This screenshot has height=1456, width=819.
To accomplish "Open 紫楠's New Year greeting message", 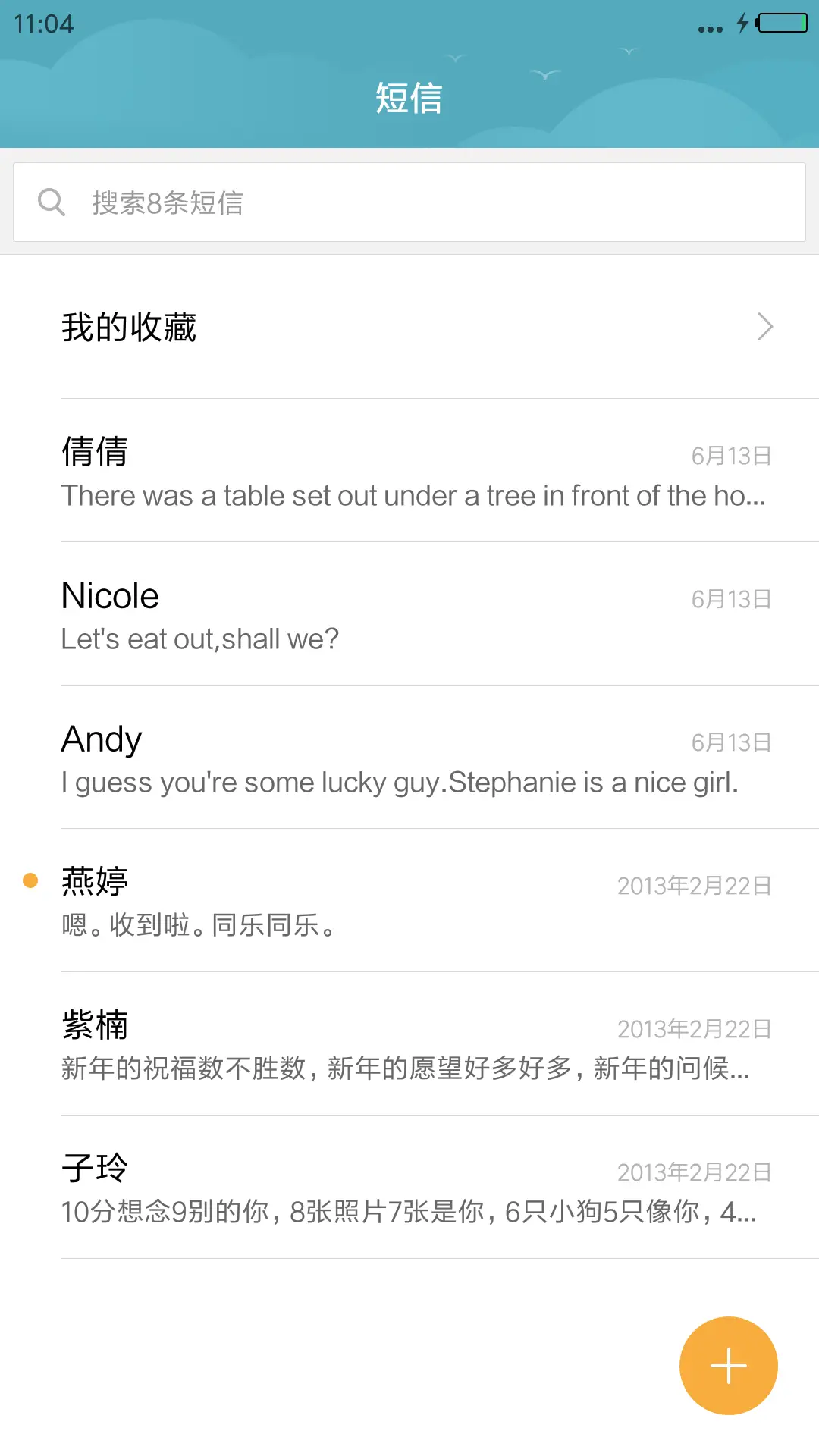I will point(409,1045).
